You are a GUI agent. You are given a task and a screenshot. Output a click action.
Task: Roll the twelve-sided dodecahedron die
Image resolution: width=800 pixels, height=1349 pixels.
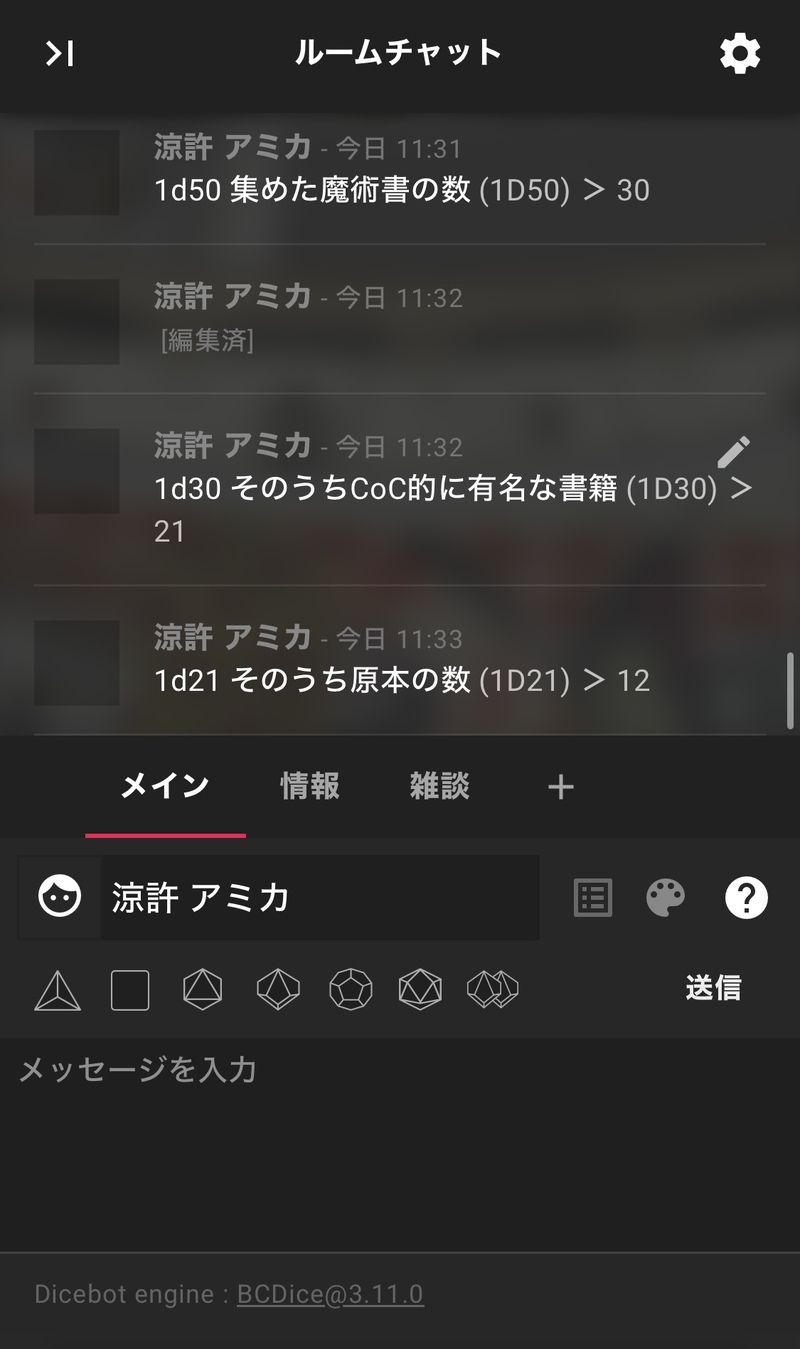tap(351, 991)
